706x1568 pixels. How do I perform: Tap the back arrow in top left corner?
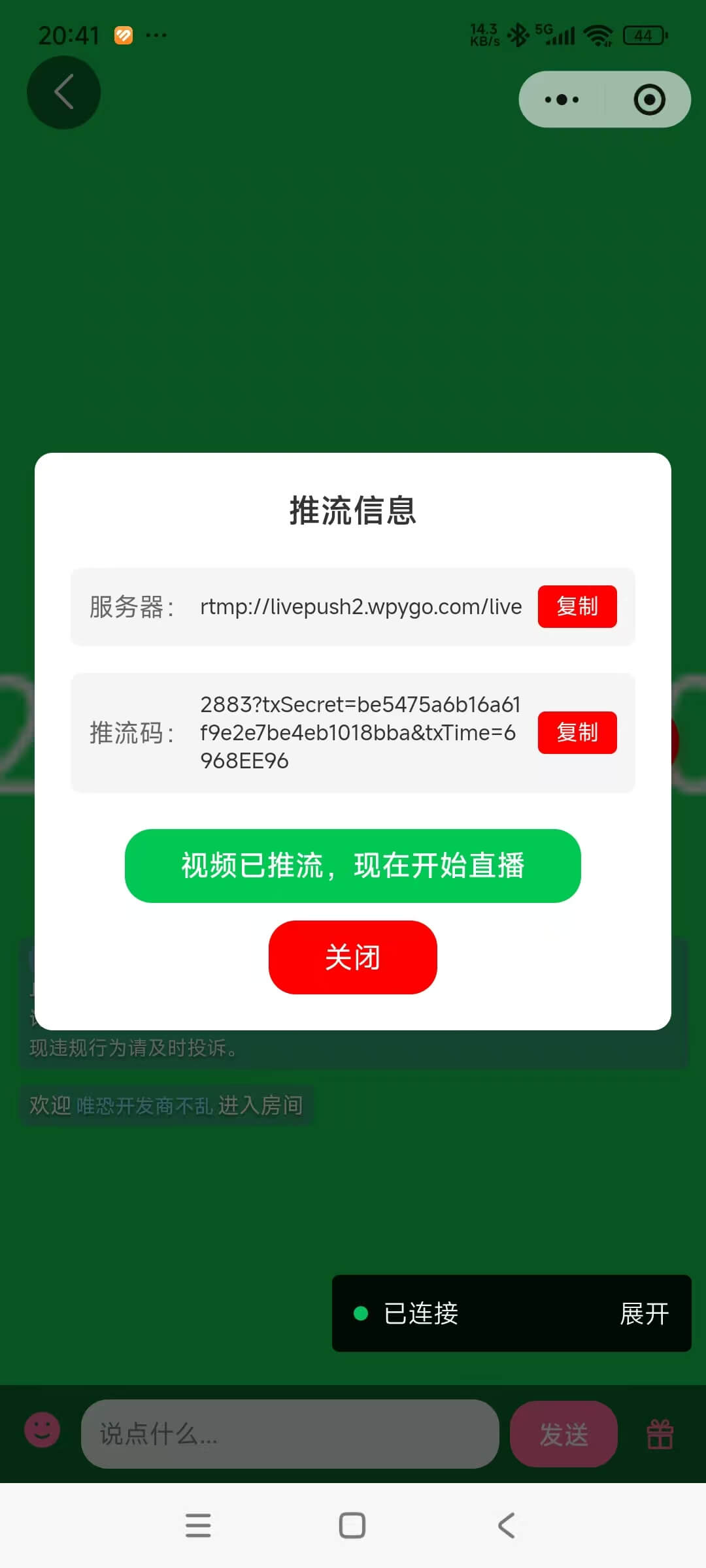click(x=63, y=91)
